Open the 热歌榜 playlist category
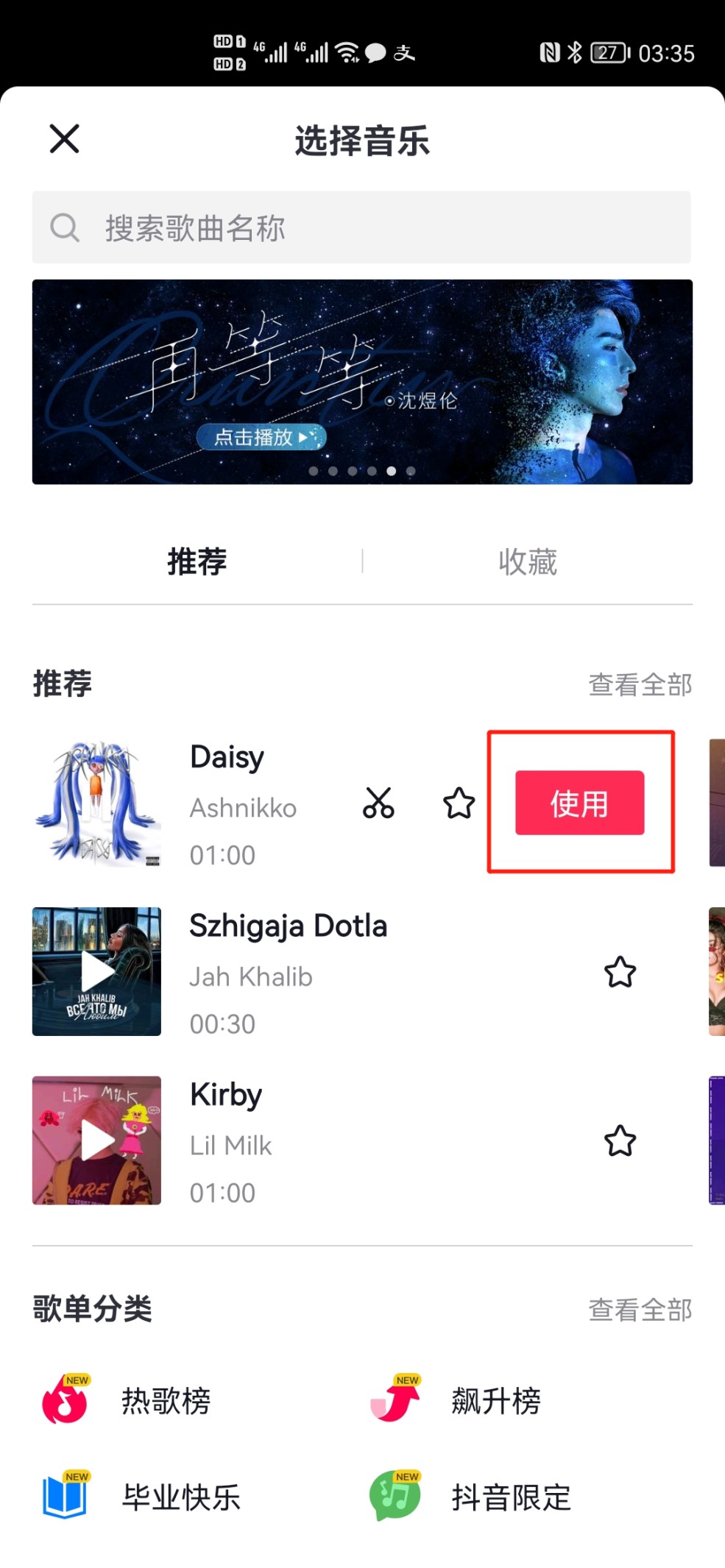The image size is (725, 1568). tap(127, 1400)
